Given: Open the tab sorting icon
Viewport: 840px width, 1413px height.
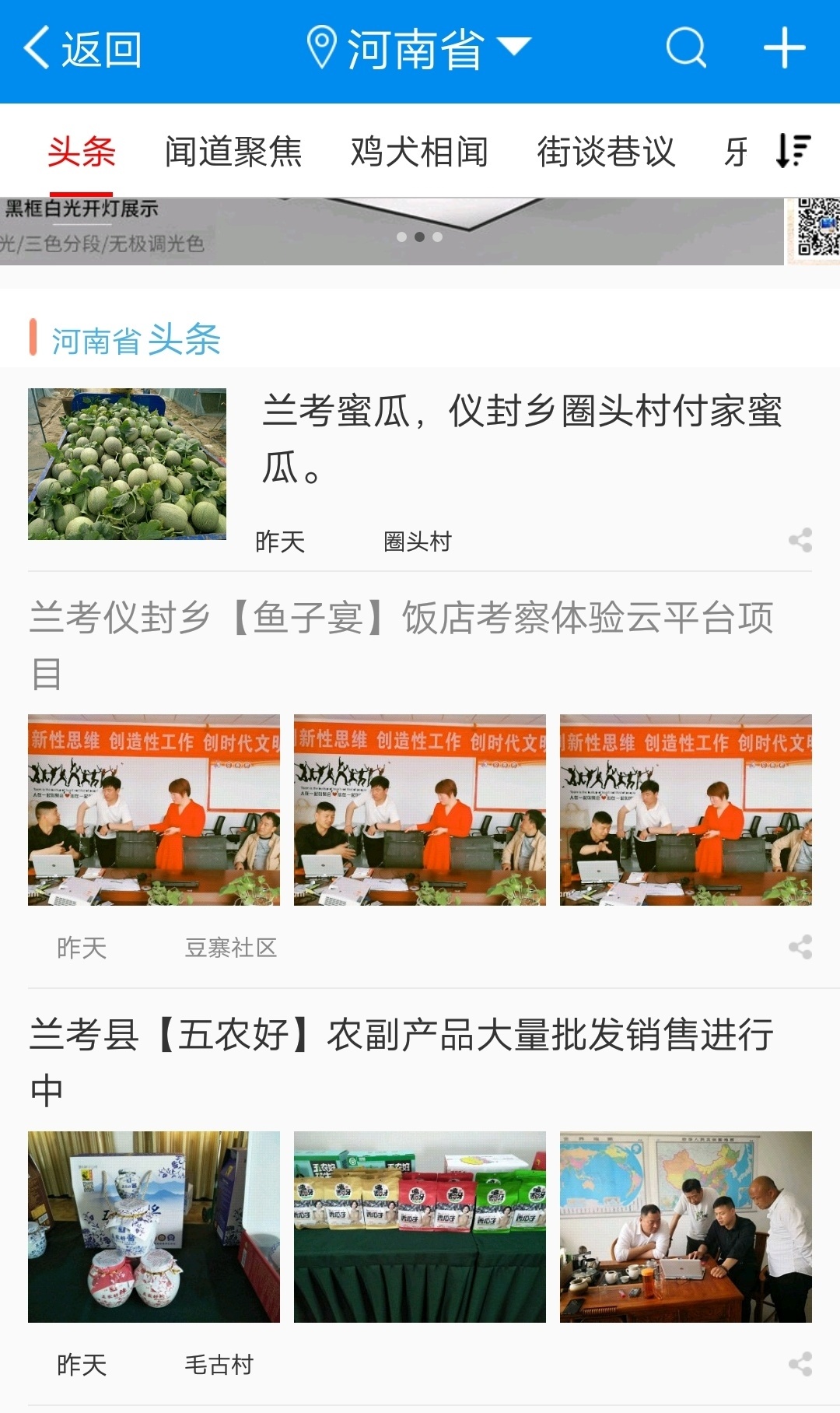Looking at the screenshot, I should [793, 150].
